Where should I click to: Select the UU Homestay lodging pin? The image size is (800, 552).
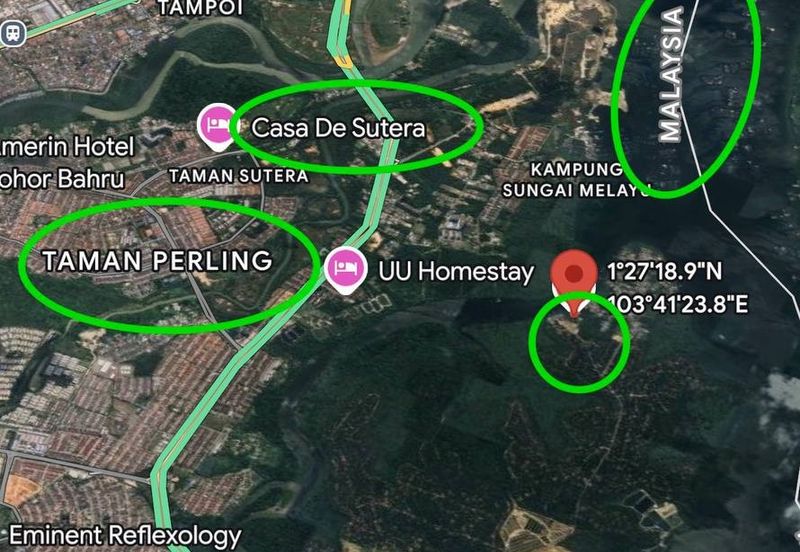coord(345,268)
